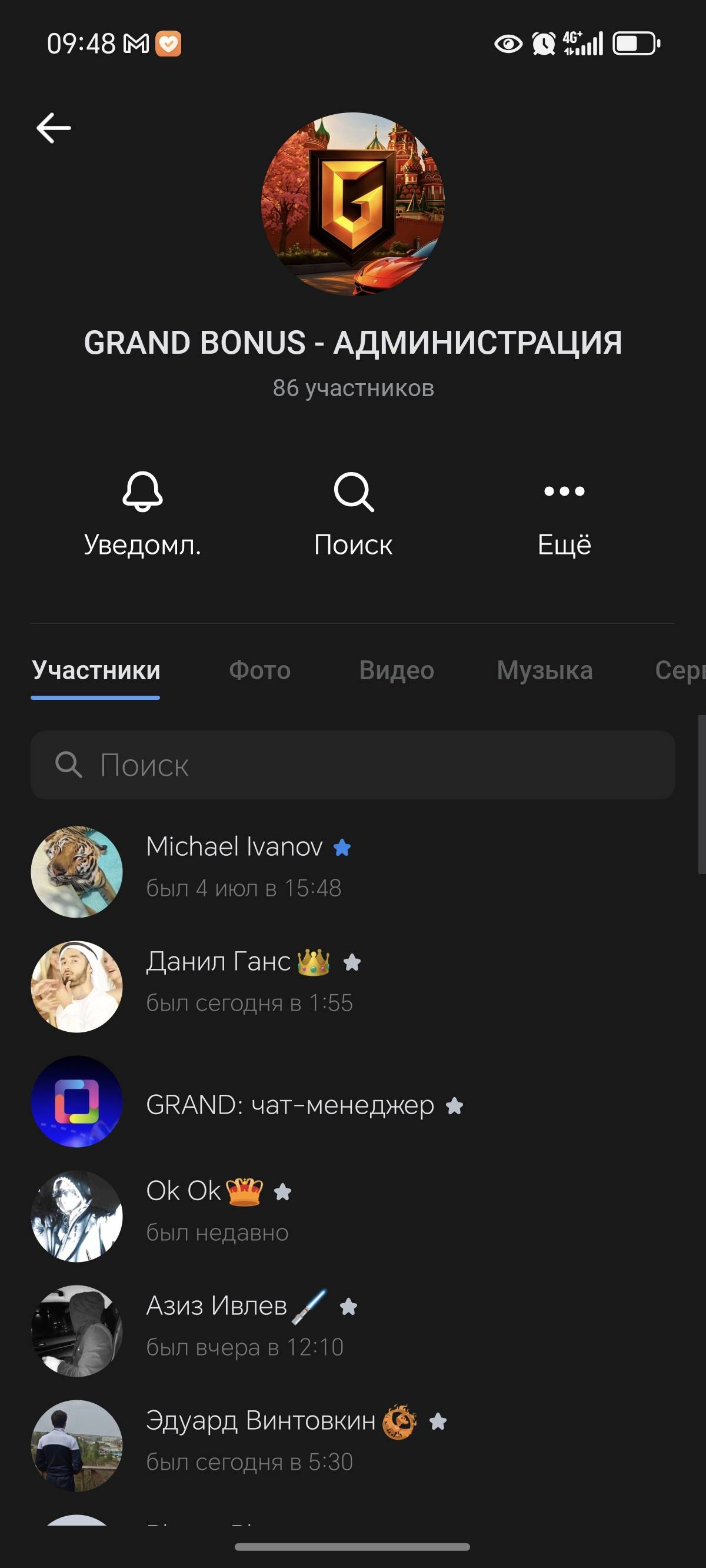This screenshot has width=706, height=1568.
Task: Open Эдуард Винтовкин member profile
Action: 353,1446
